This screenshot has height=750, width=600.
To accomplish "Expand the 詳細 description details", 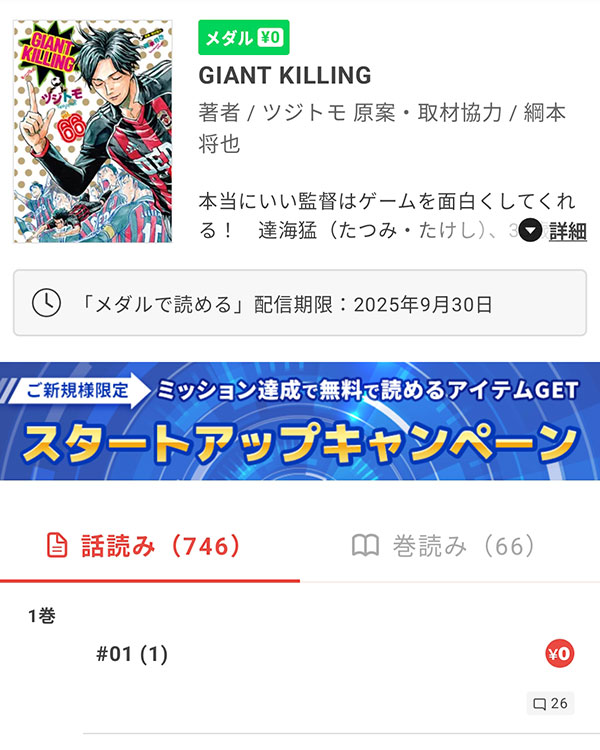I will pyautogui.click(x=554, y=231).
